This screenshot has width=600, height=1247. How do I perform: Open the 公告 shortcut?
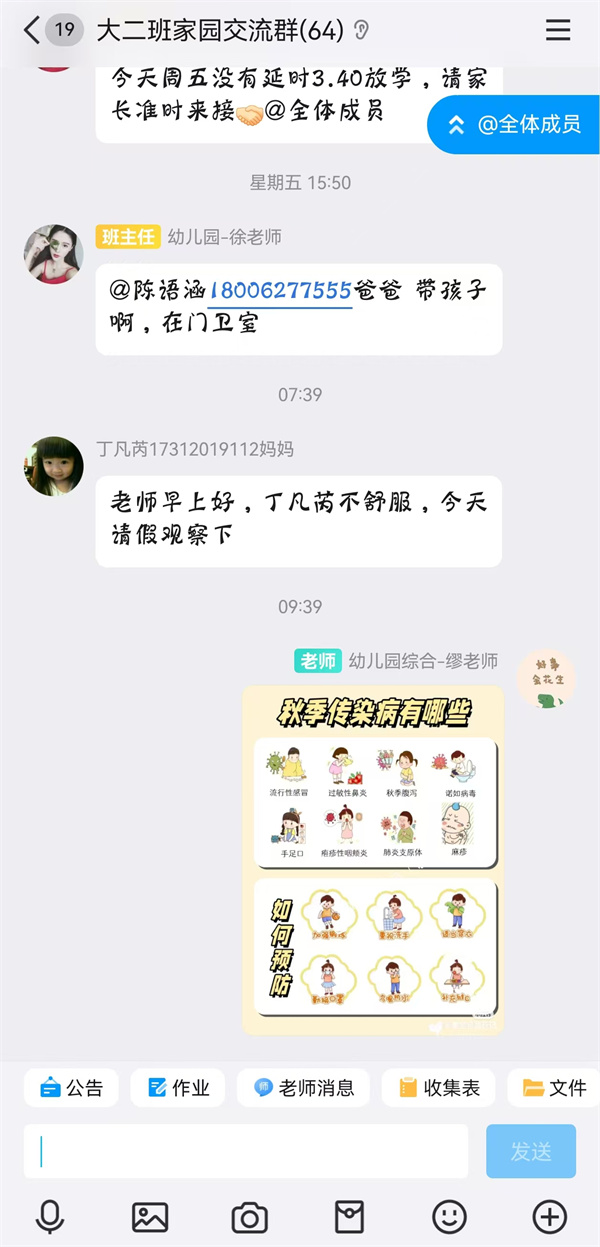coord(72,1088)
